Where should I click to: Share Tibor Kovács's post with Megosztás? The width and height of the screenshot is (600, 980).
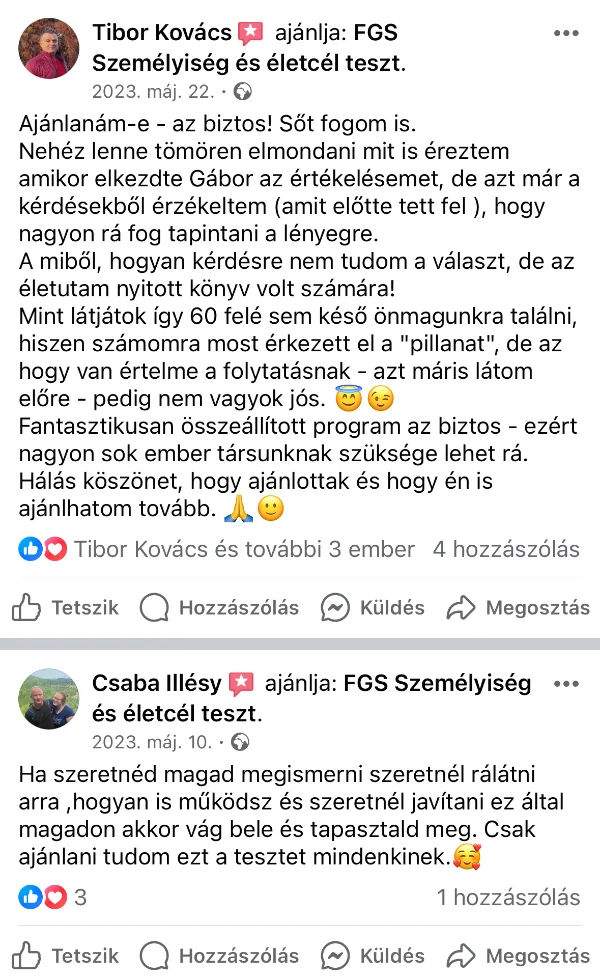tap(518, 607)
